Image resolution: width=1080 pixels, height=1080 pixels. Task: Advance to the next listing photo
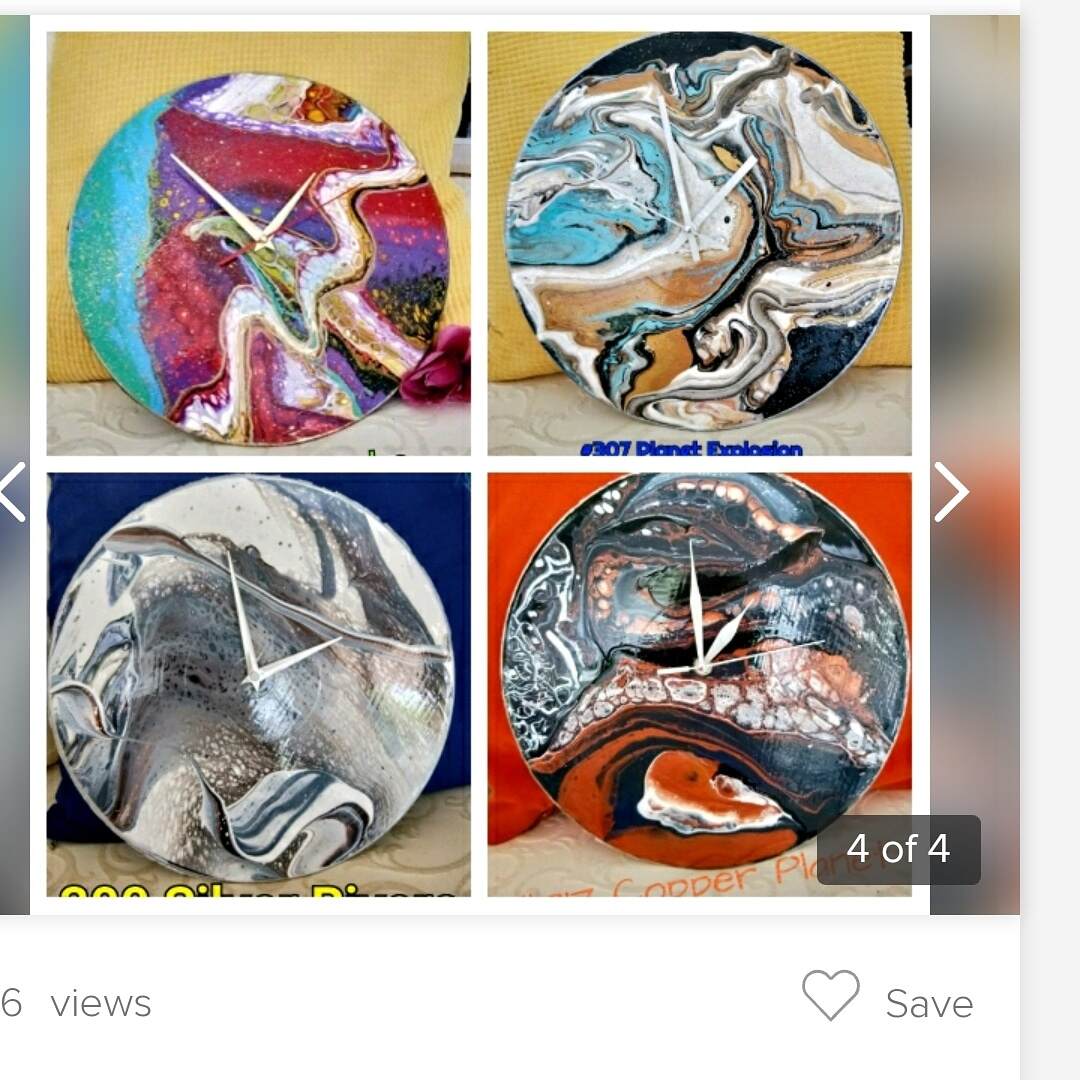pyautogui.click(x=951, y=491)
